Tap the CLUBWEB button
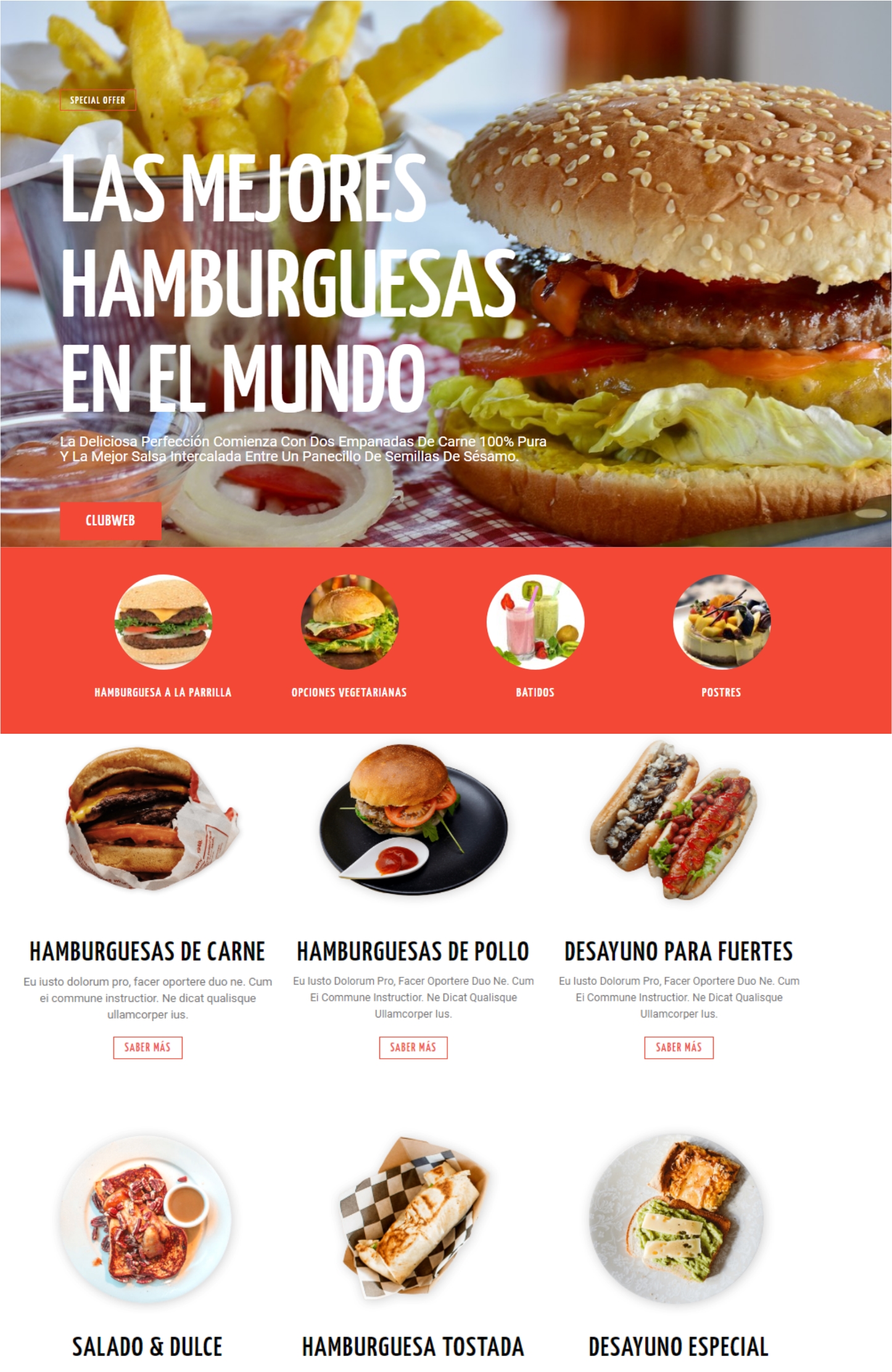The width and height of the screenshot is (892, 1372). [110, 520]
